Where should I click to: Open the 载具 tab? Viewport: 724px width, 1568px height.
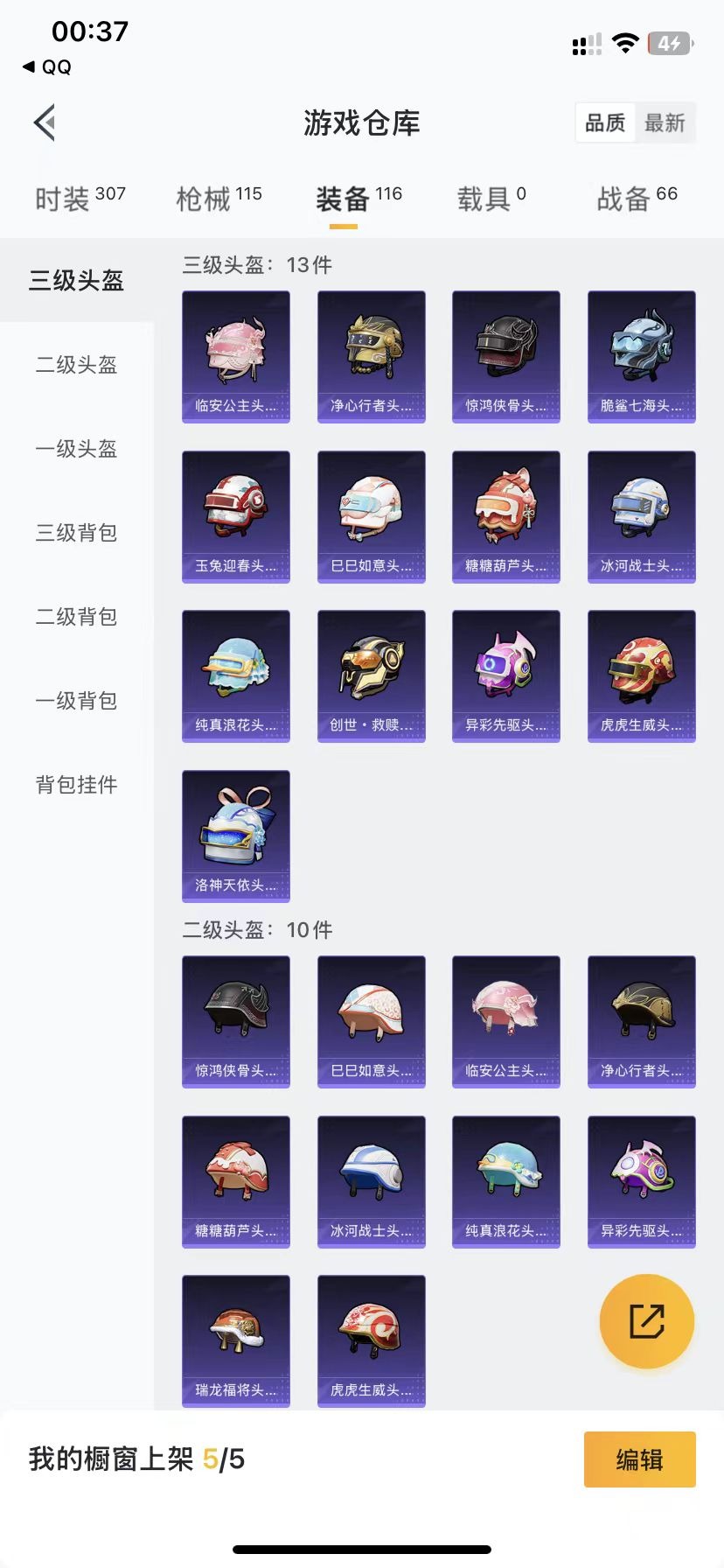[x=491, y=199]
